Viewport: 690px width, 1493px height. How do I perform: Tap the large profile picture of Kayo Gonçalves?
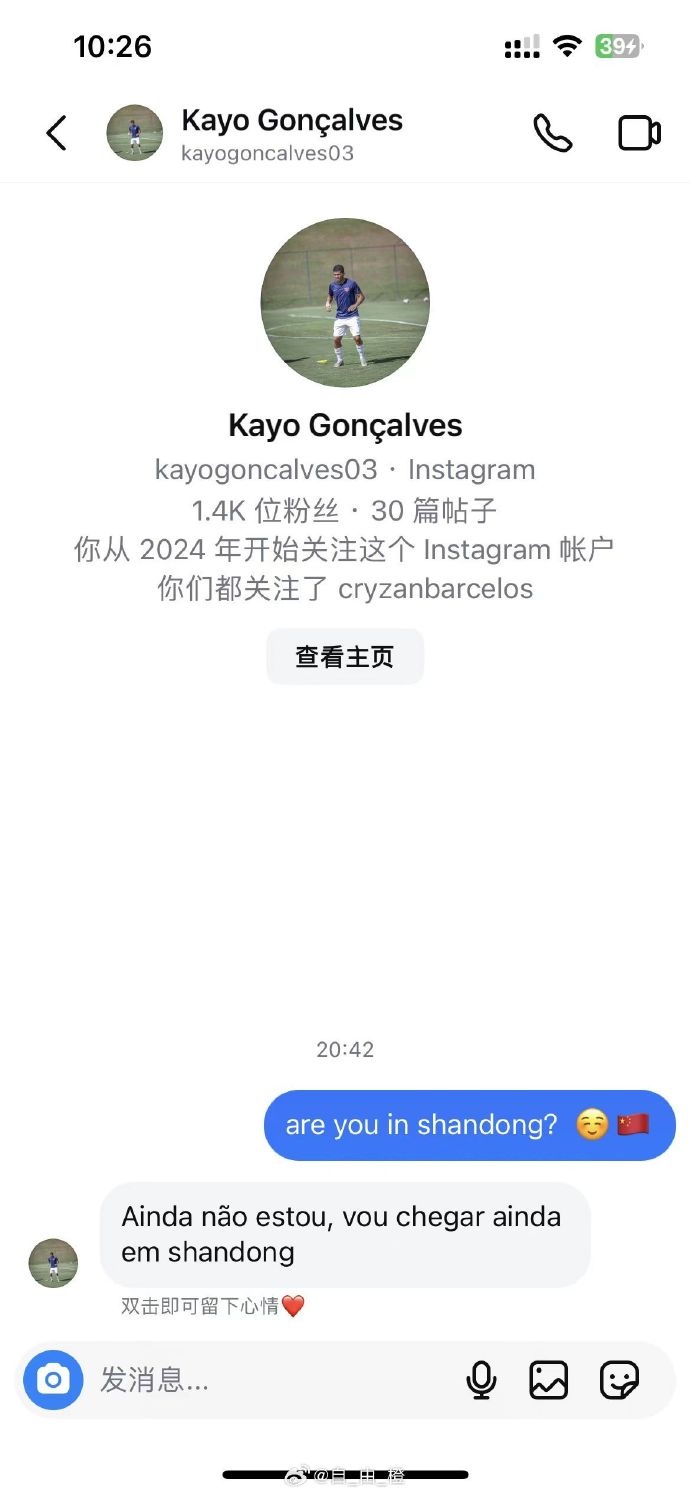click(x=345, y=303)
